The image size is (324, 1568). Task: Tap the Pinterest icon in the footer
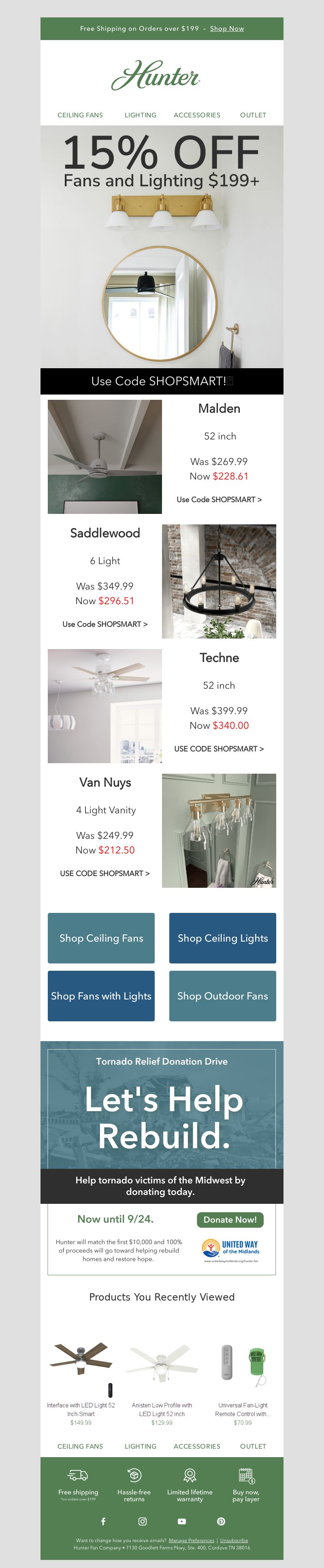(221, 1522)
